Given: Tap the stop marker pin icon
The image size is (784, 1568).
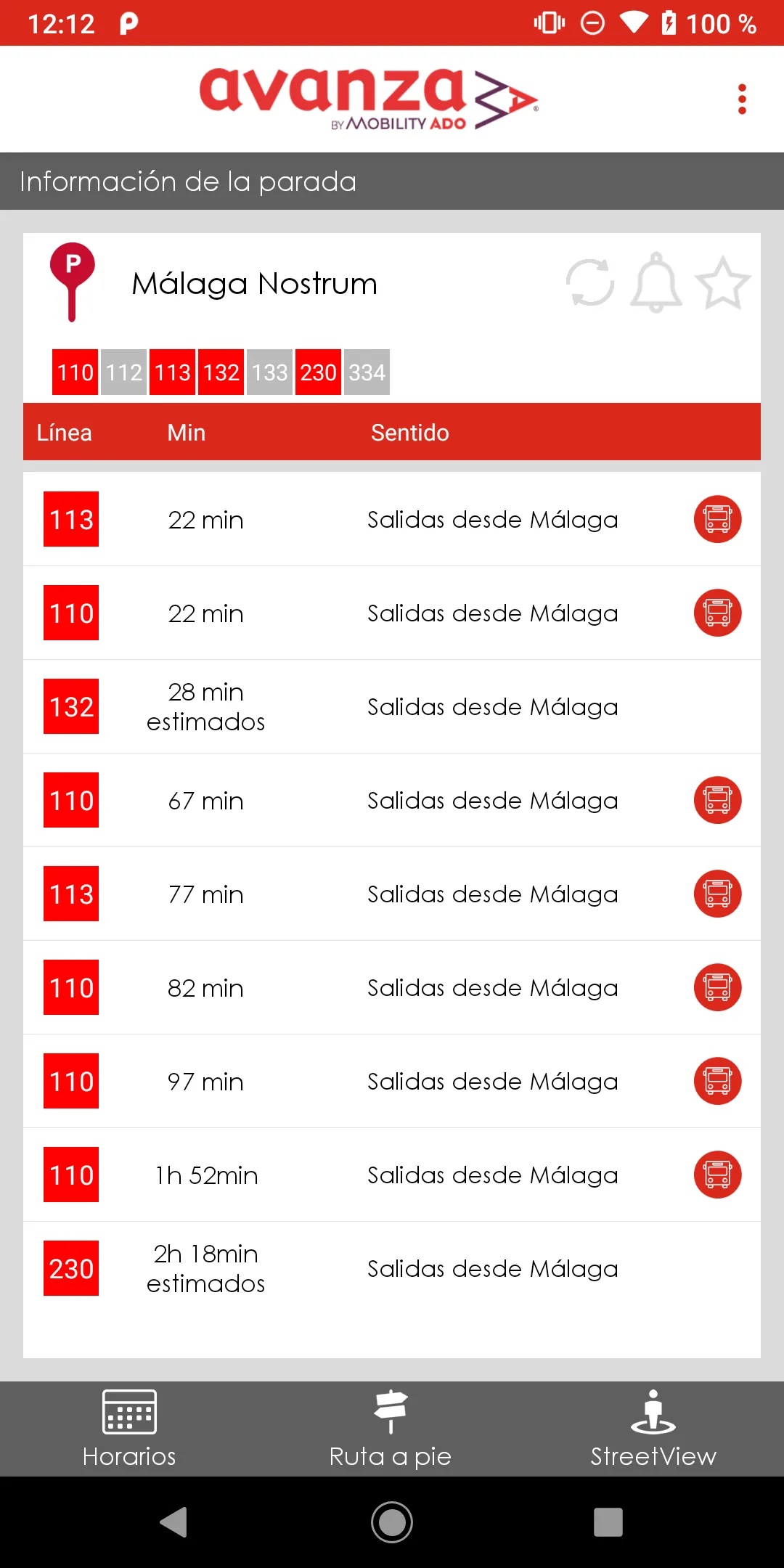Looking at the screenshot, I should point(72,283).
